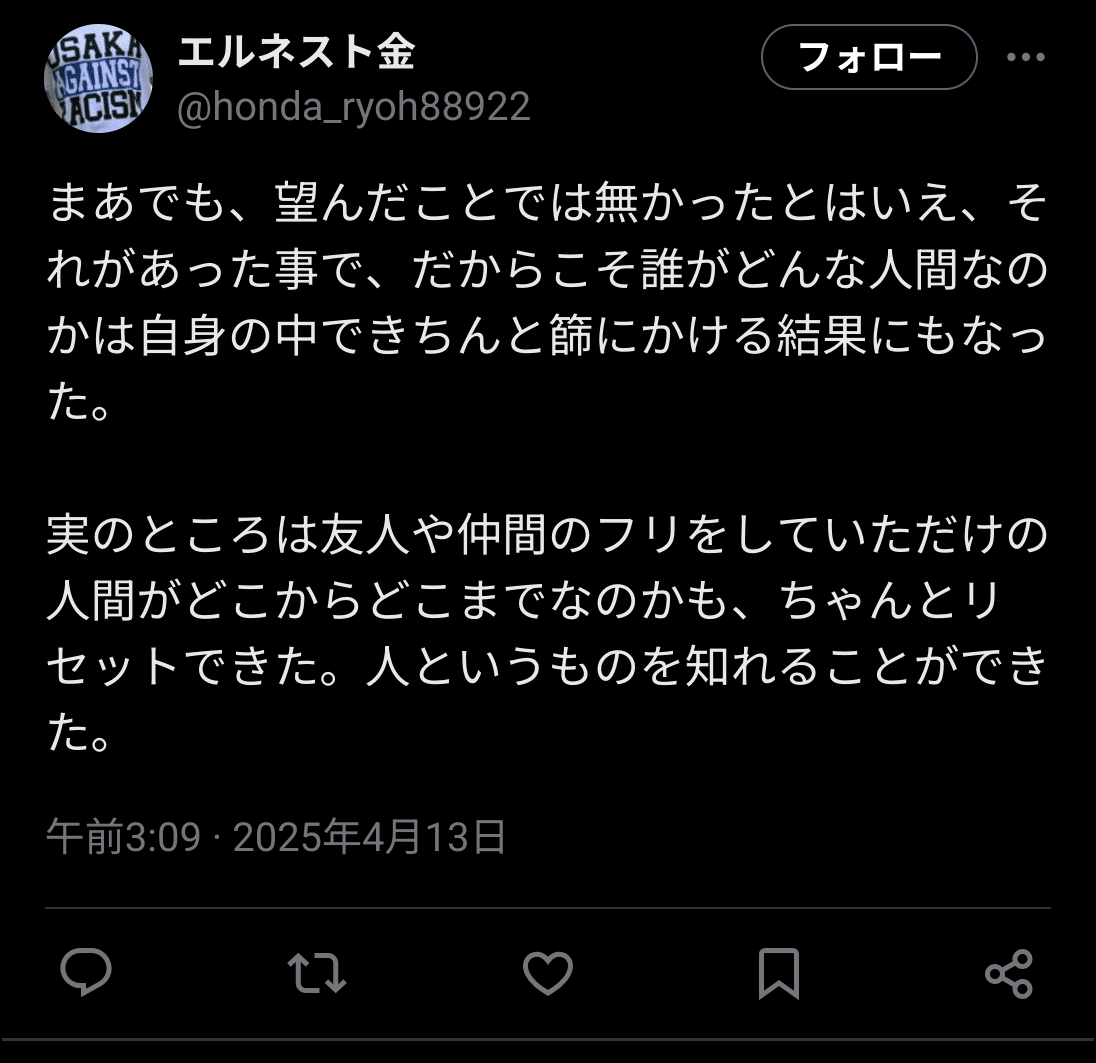1096x1063 pixels.
Task: Open the post's three-dot overflow menu
Action: point(1025,57)
